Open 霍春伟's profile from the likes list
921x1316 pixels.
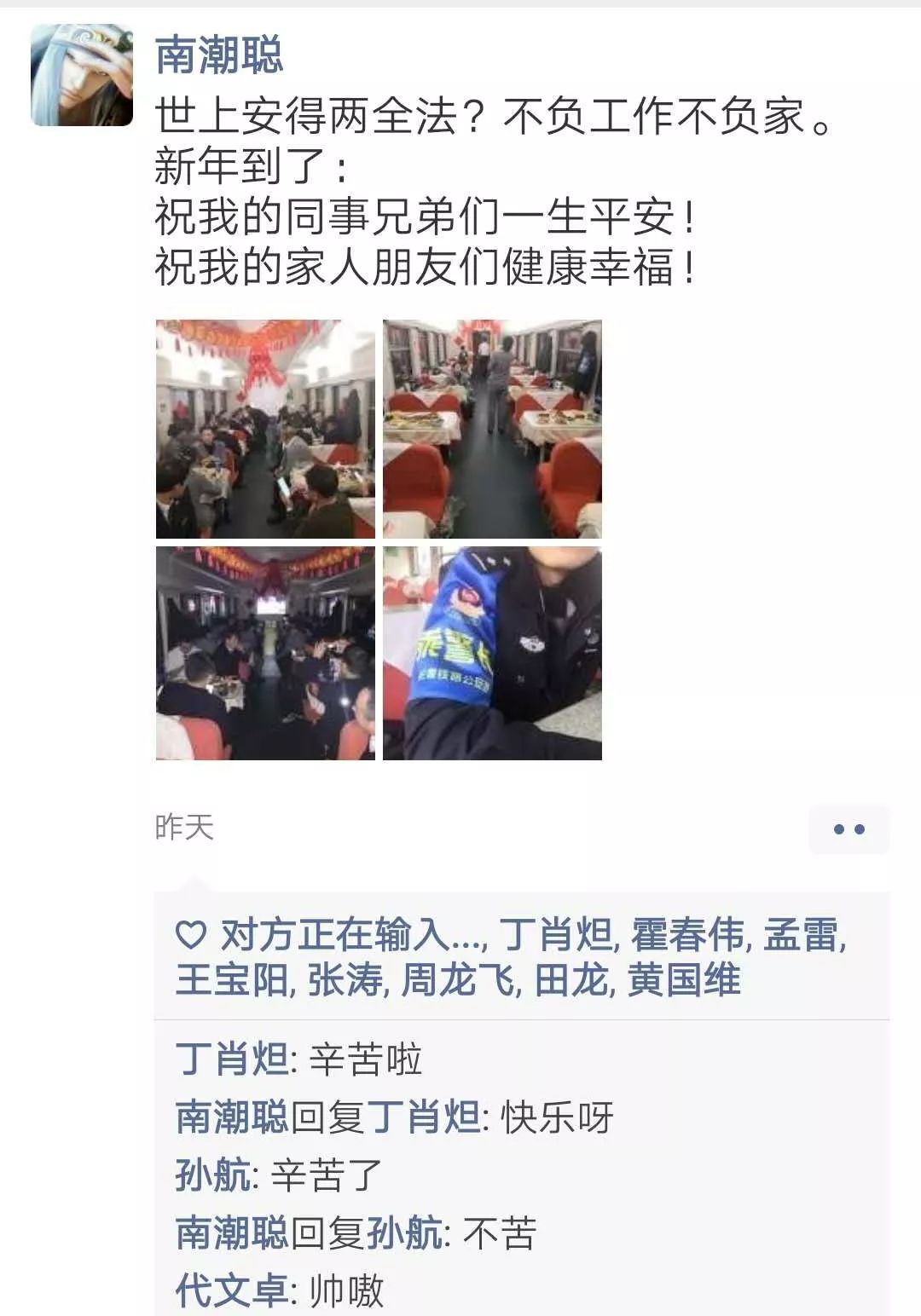pyautogui.click(x=687, y=935)
